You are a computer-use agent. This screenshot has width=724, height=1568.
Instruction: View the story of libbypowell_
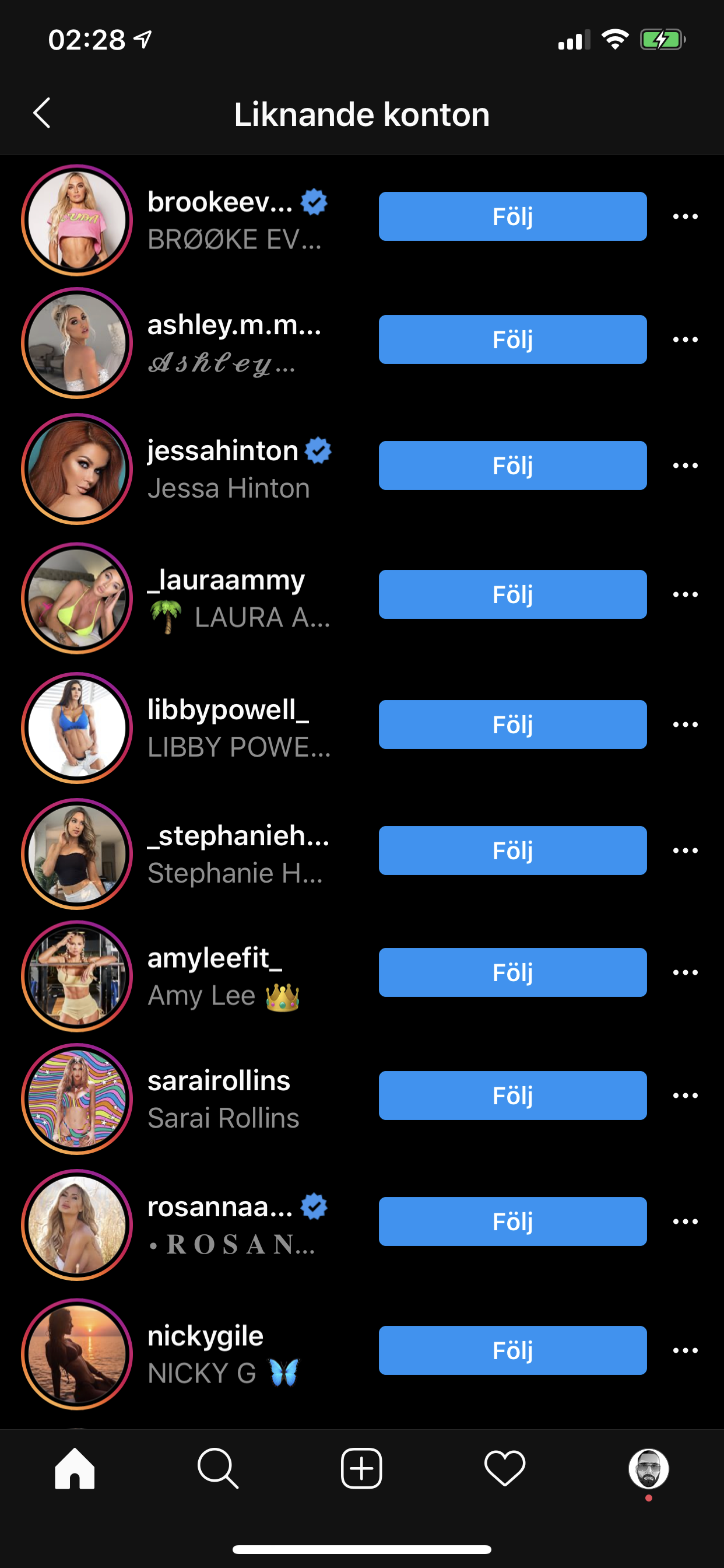(x=77, y=728)
